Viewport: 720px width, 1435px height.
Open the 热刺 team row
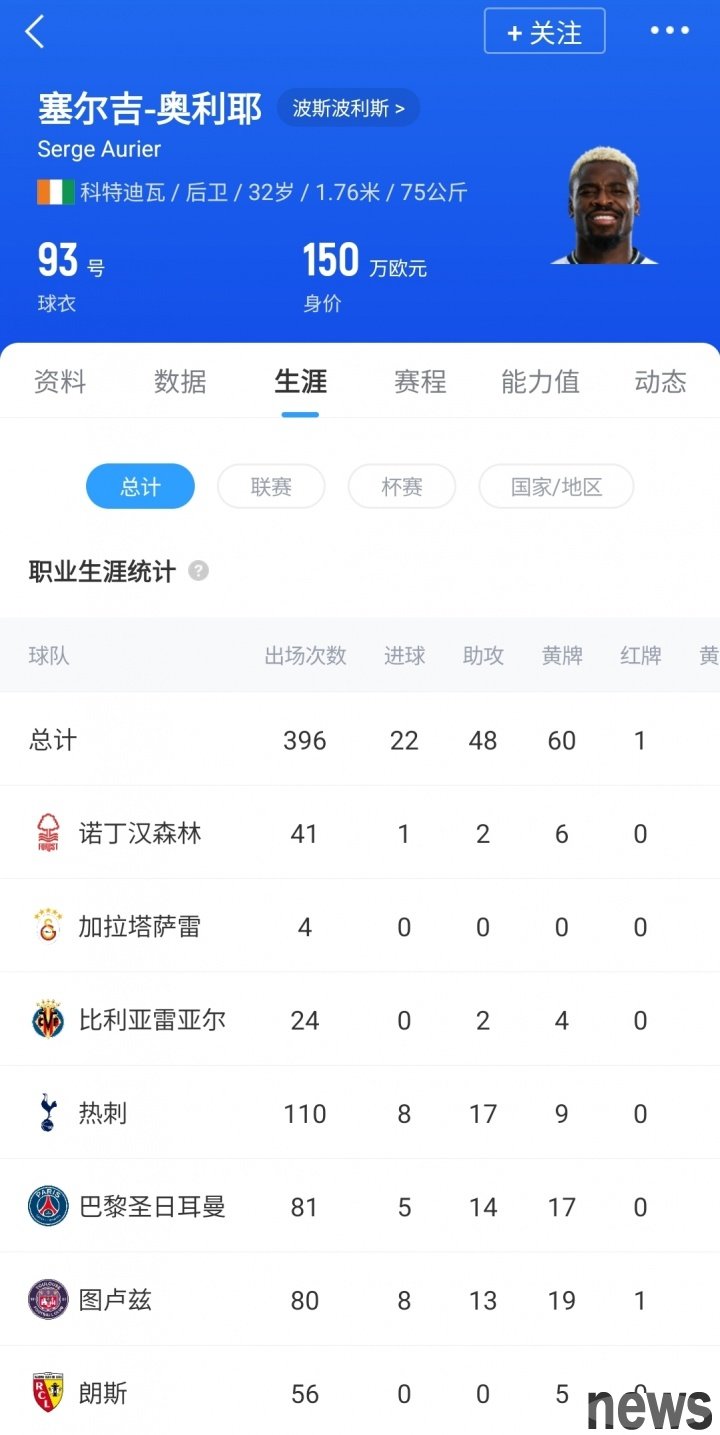[x=360, y=1113]
